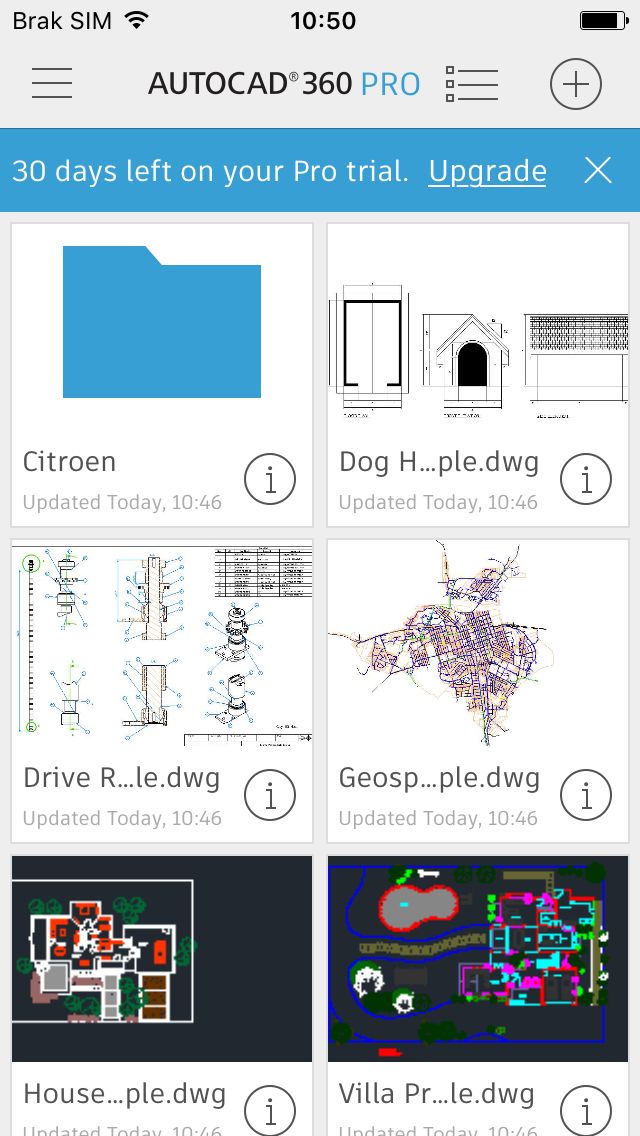Open the hamburger side menu

[52, 83]
